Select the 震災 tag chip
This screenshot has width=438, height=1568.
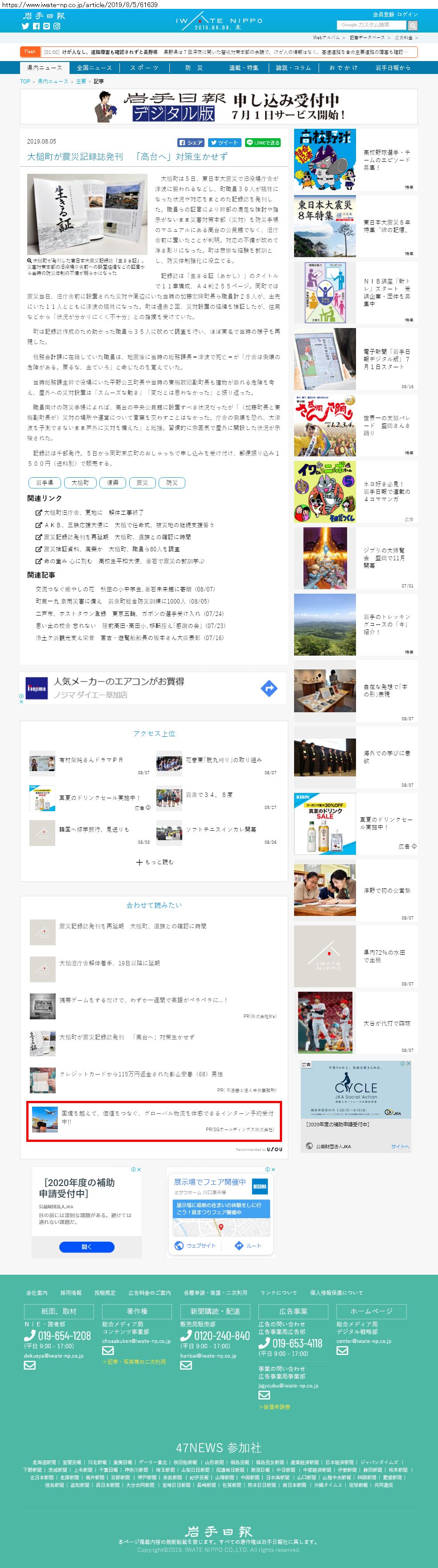coord(142,483)
